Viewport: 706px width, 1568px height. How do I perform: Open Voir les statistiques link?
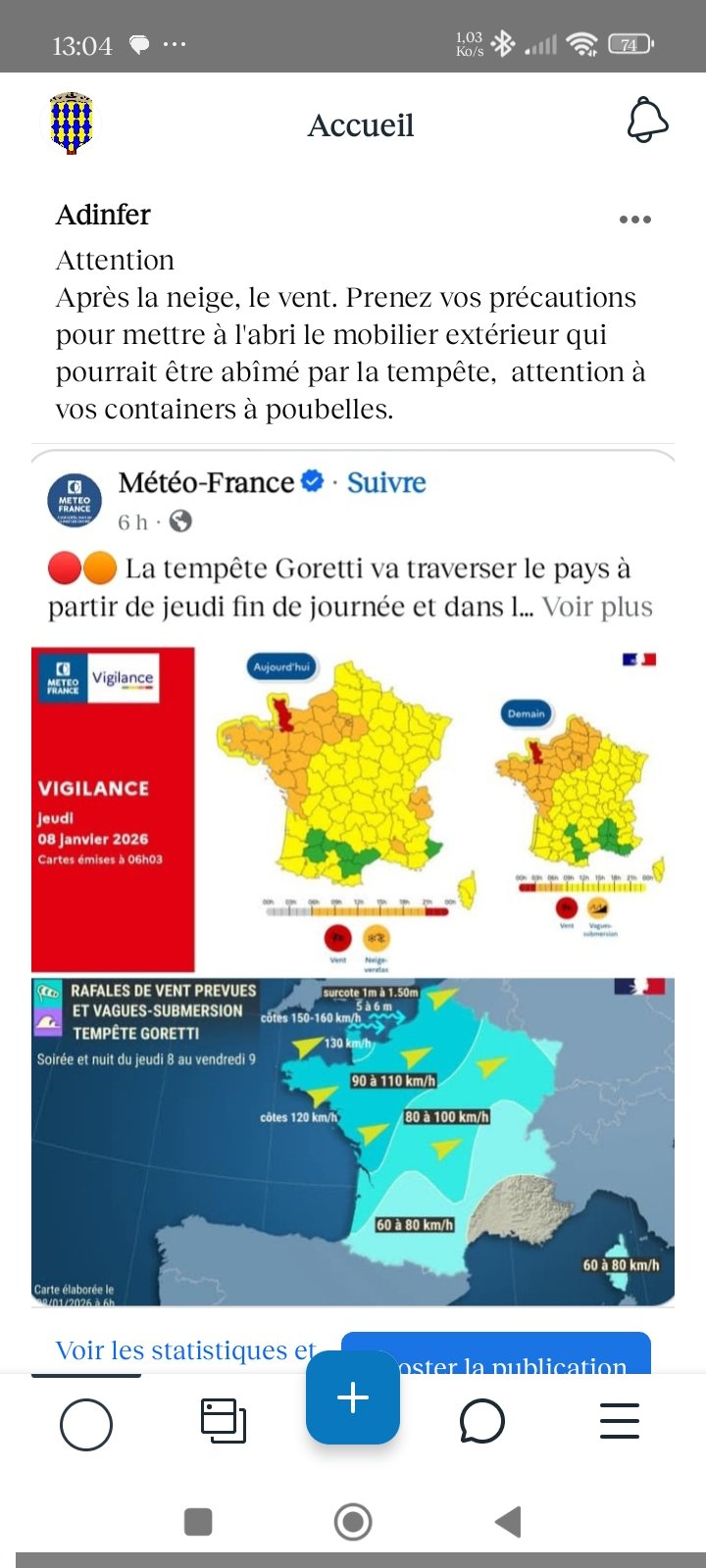(185, 1350)
